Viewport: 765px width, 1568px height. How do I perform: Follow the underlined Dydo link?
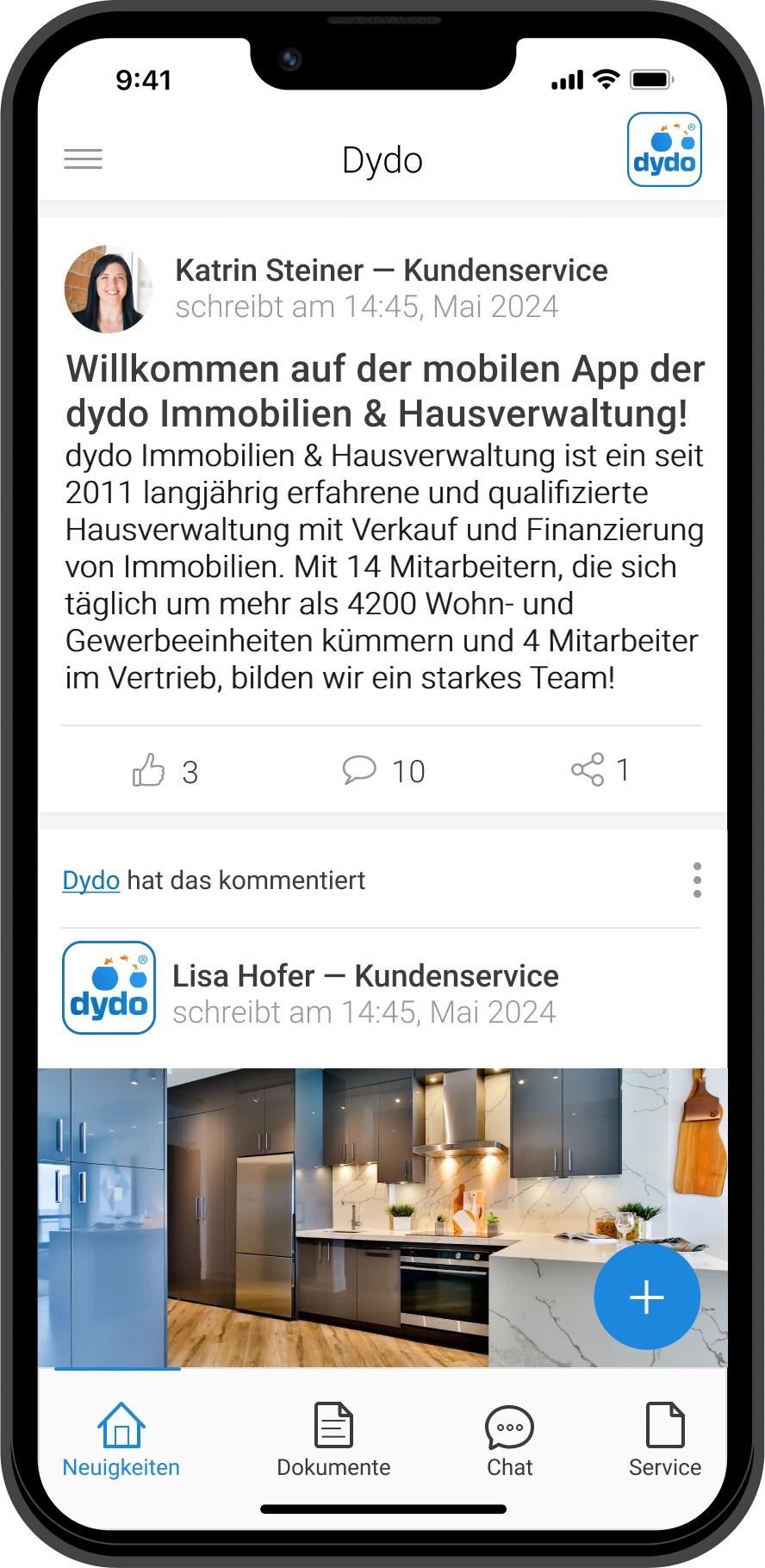(x=91, y=880)
